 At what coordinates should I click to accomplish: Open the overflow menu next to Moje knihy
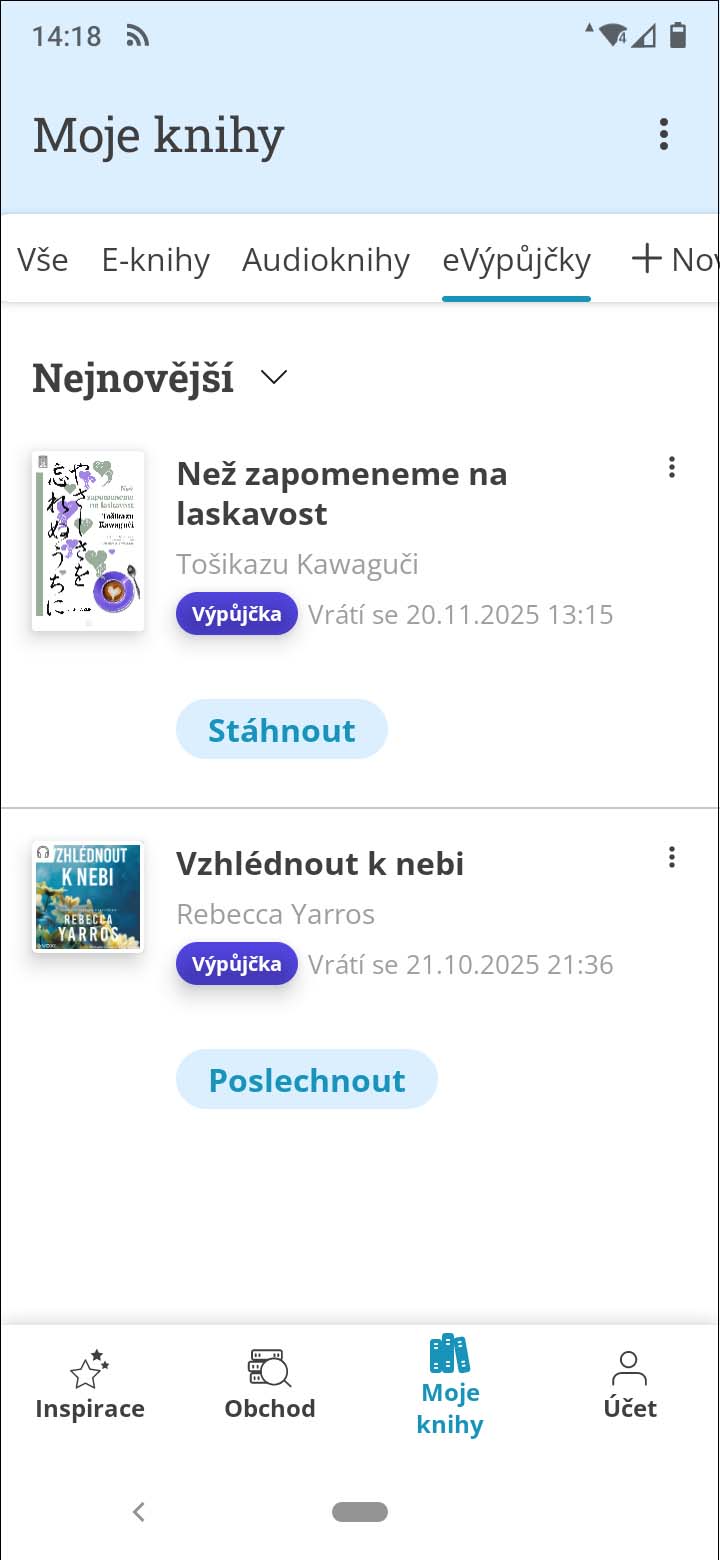tap(663, 134)
